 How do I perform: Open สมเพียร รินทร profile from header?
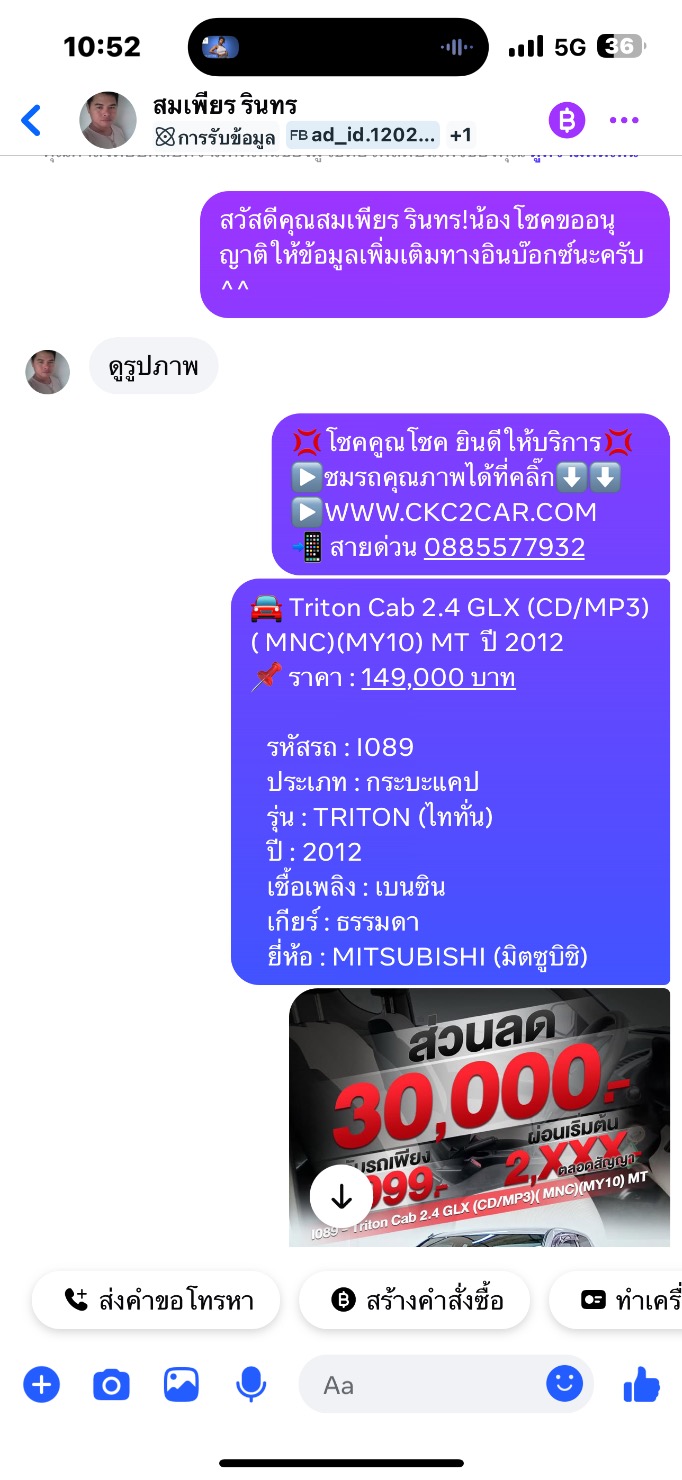(x=225, y=106)
